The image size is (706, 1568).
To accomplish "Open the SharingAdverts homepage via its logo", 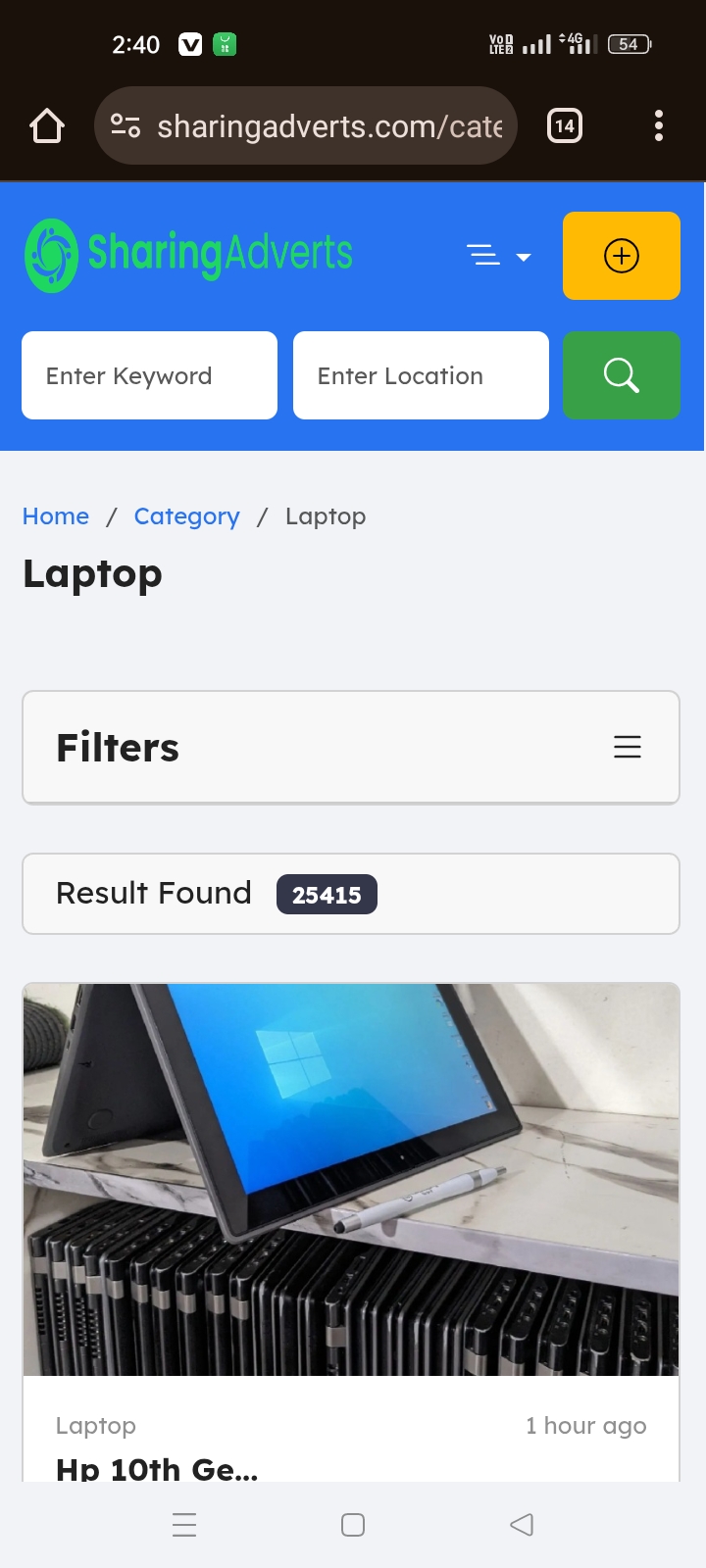I will click(x=188, y=255).
